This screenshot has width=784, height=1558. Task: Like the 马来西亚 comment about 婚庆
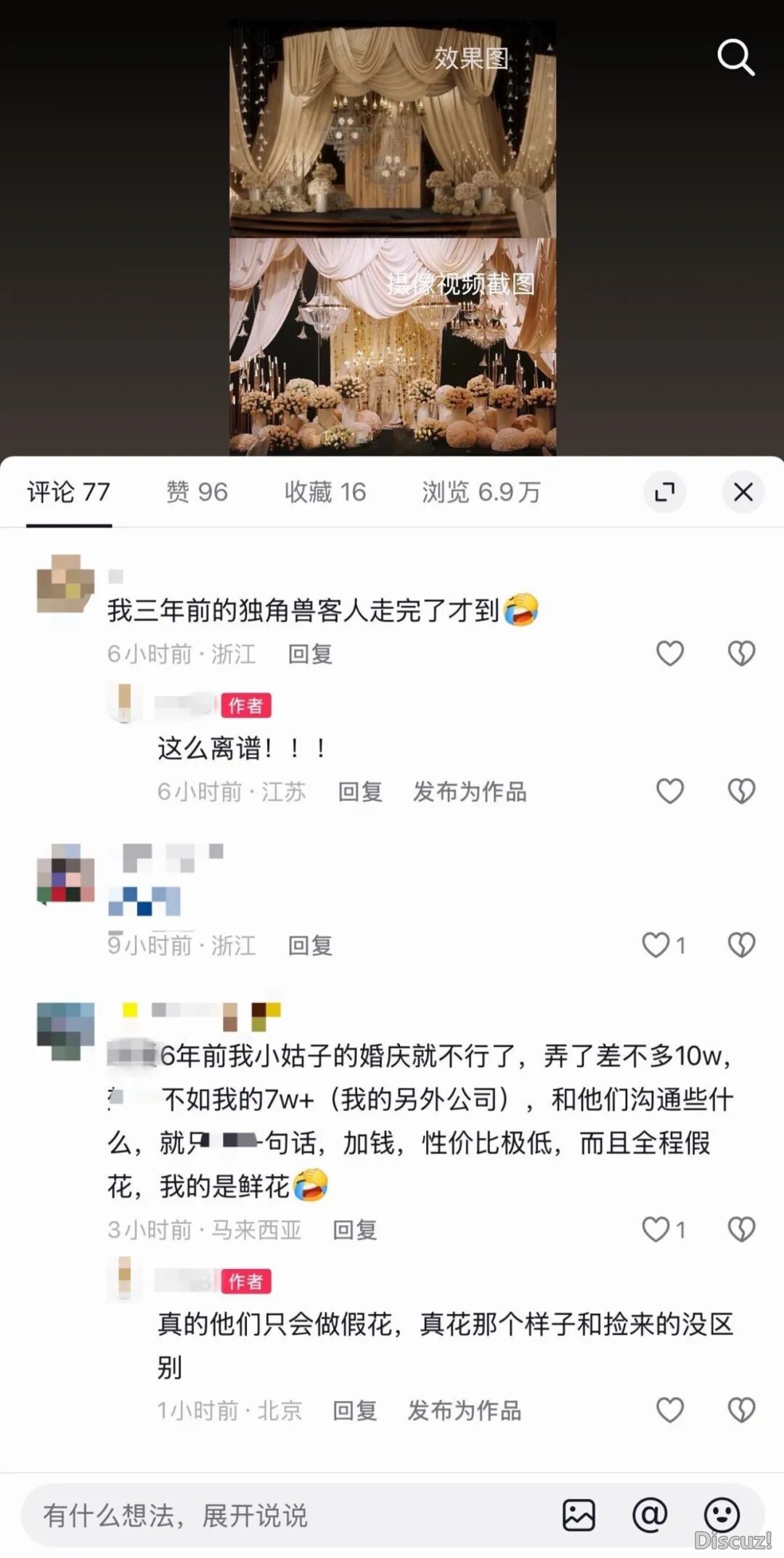(x=656, y=1229)
